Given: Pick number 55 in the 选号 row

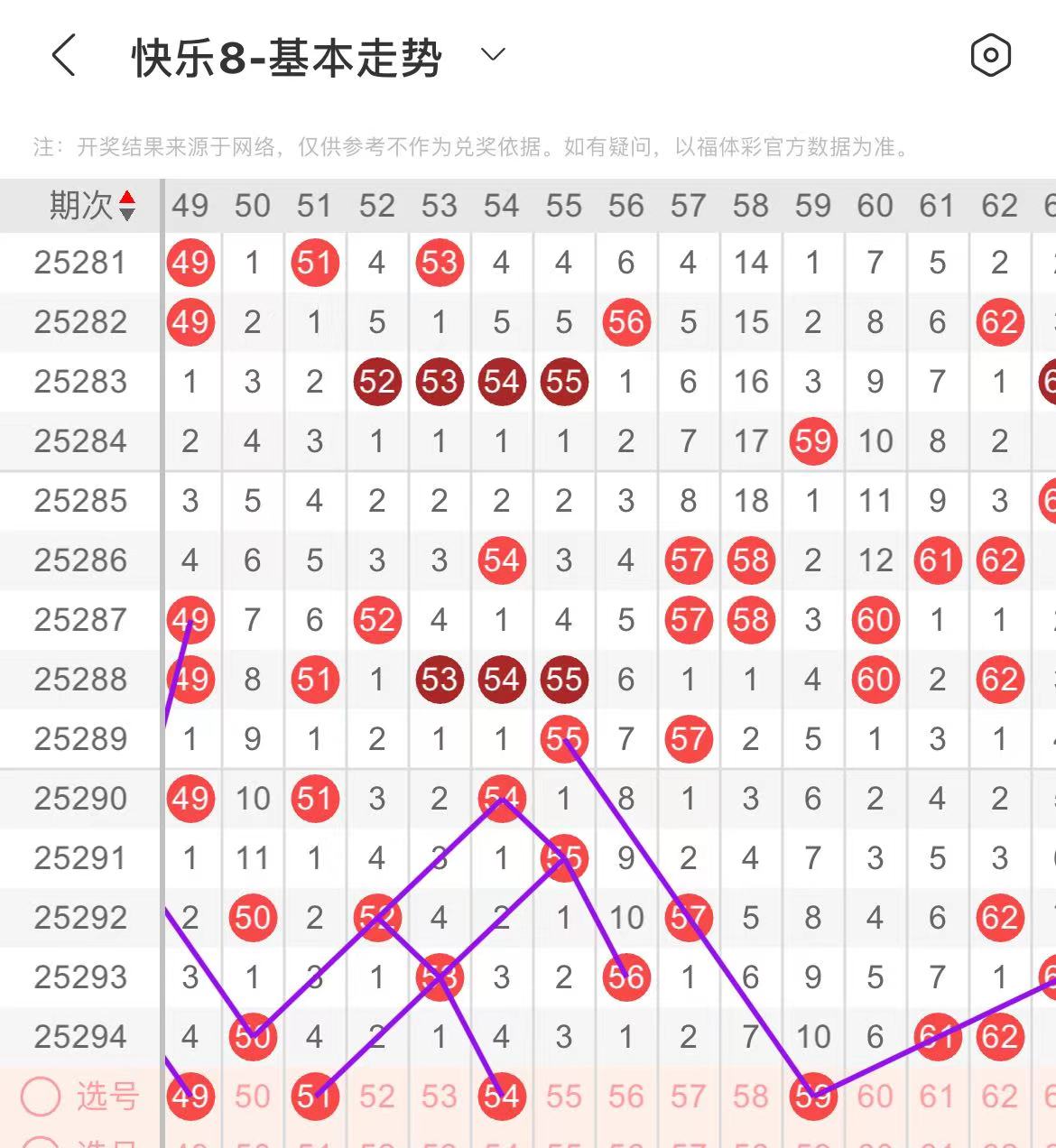Looking at the screenshot, I should click(x=564, y=1097).
